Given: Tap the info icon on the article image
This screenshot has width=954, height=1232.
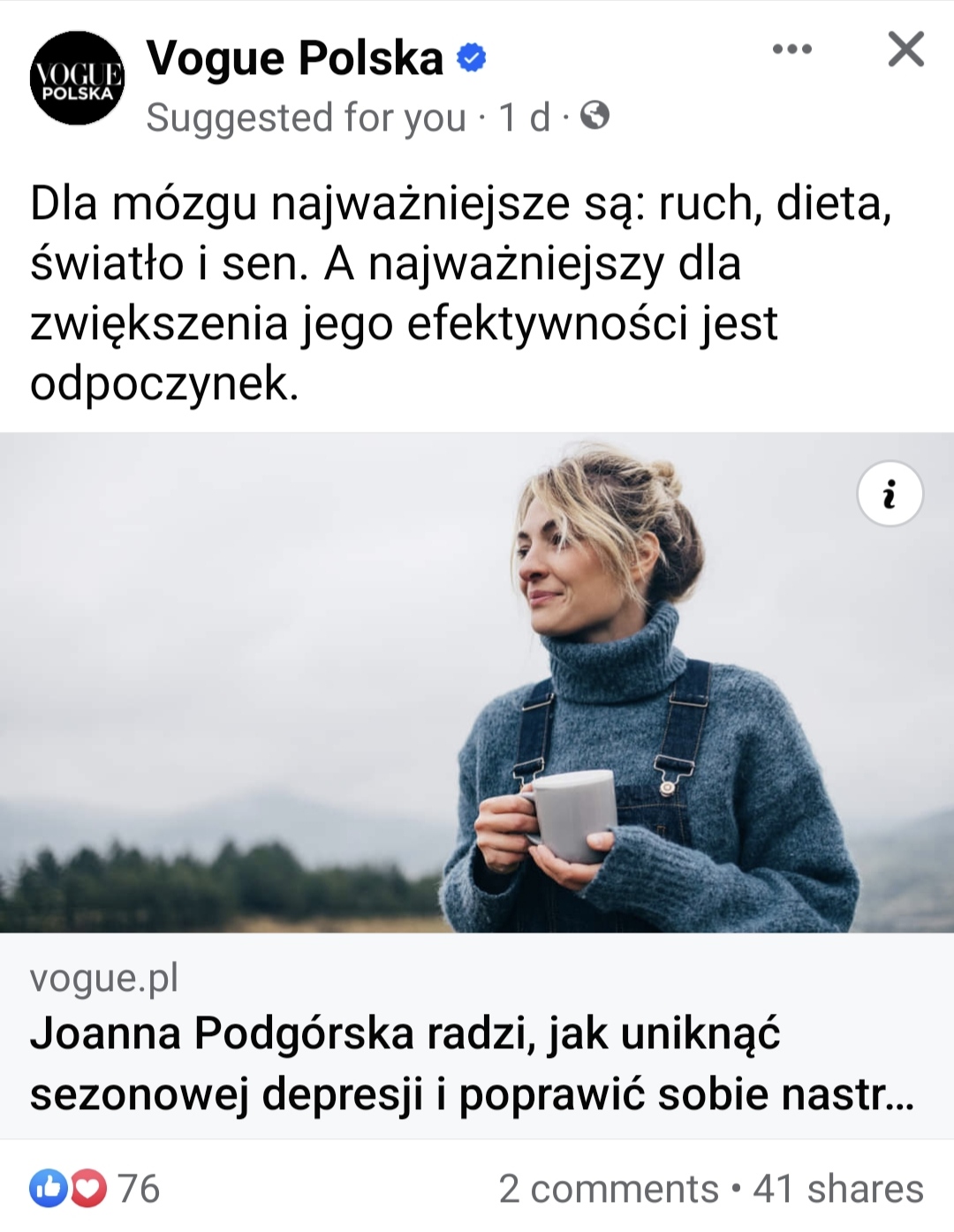Looking at the screenshot, I should click(890, 494).
